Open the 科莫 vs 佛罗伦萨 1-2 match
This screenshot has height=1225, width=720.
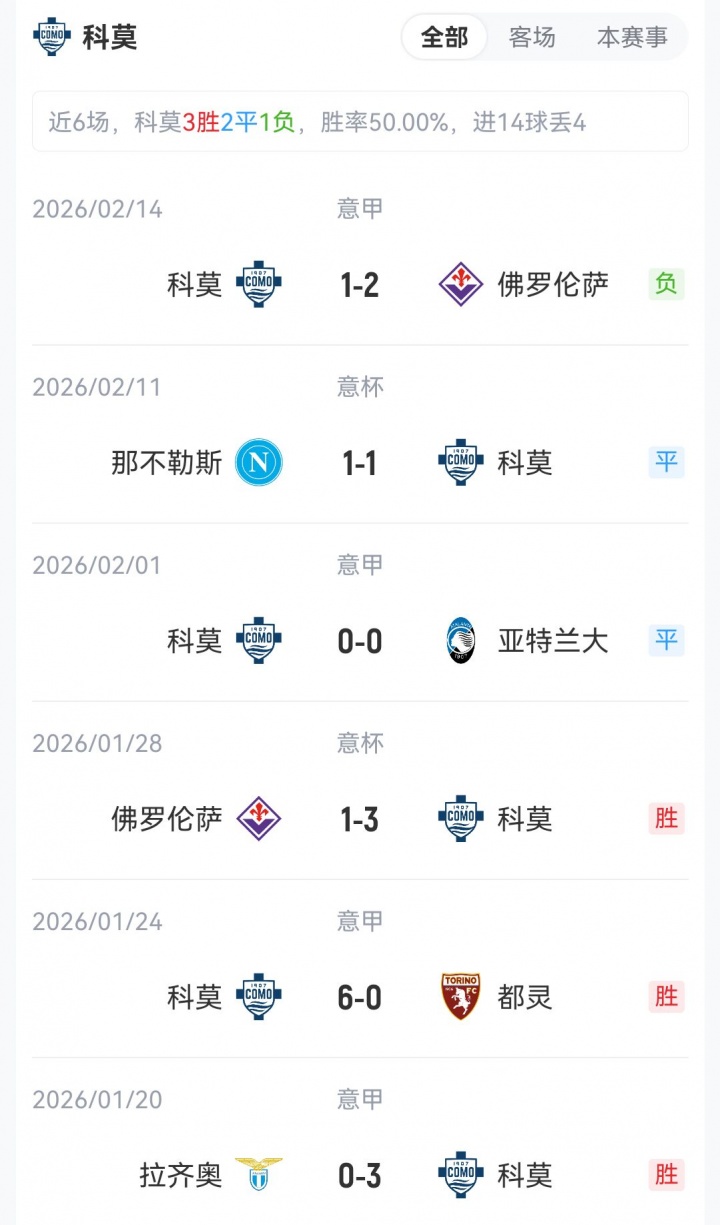360,285
